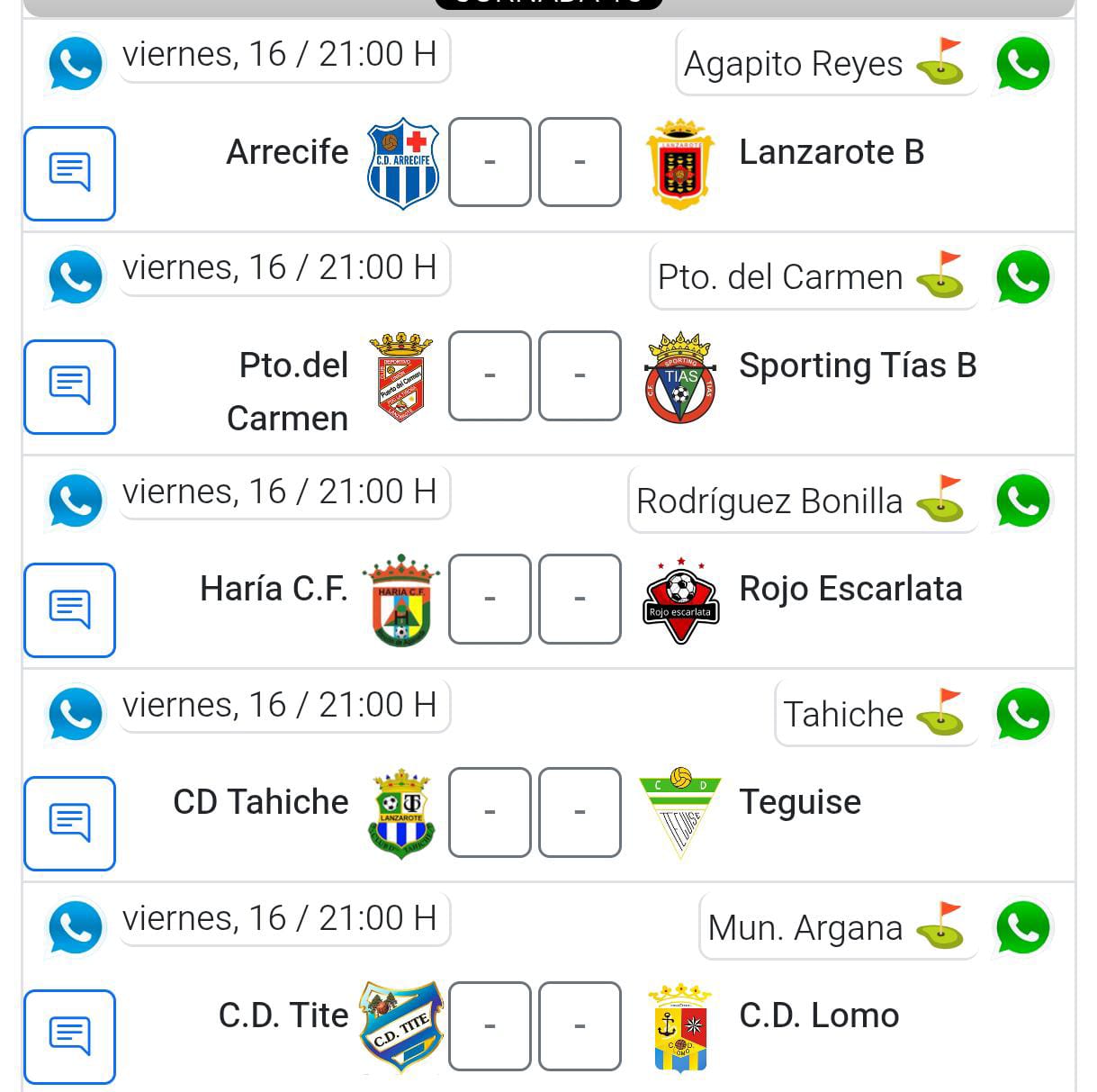Share CD Tahiche vs Teguise via WhatsApp
The width and height of the screenshot is (1097, 1092).
click(1022, 714)
